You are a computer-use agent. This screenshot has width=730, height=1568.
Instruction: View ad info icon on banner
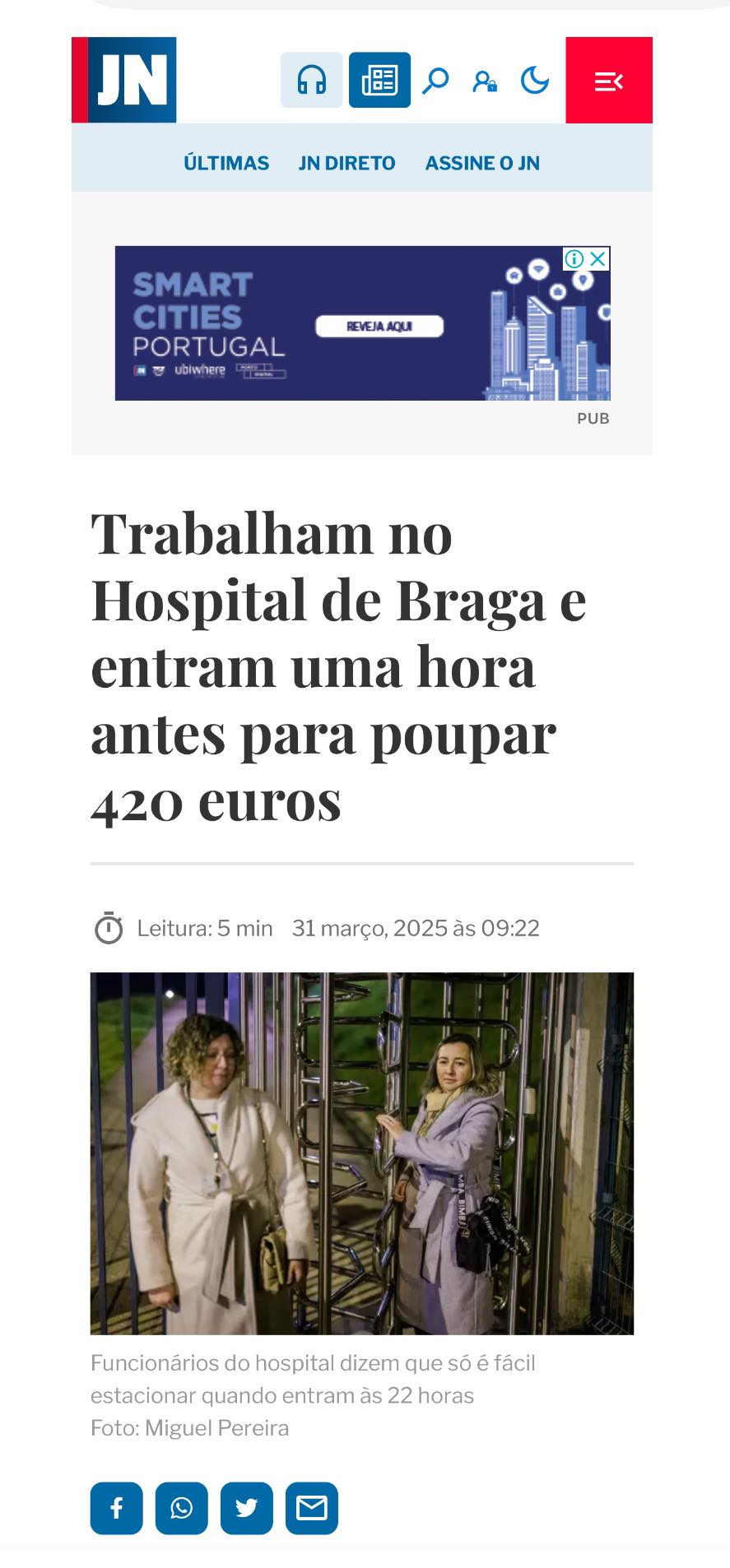click(574, 258)
